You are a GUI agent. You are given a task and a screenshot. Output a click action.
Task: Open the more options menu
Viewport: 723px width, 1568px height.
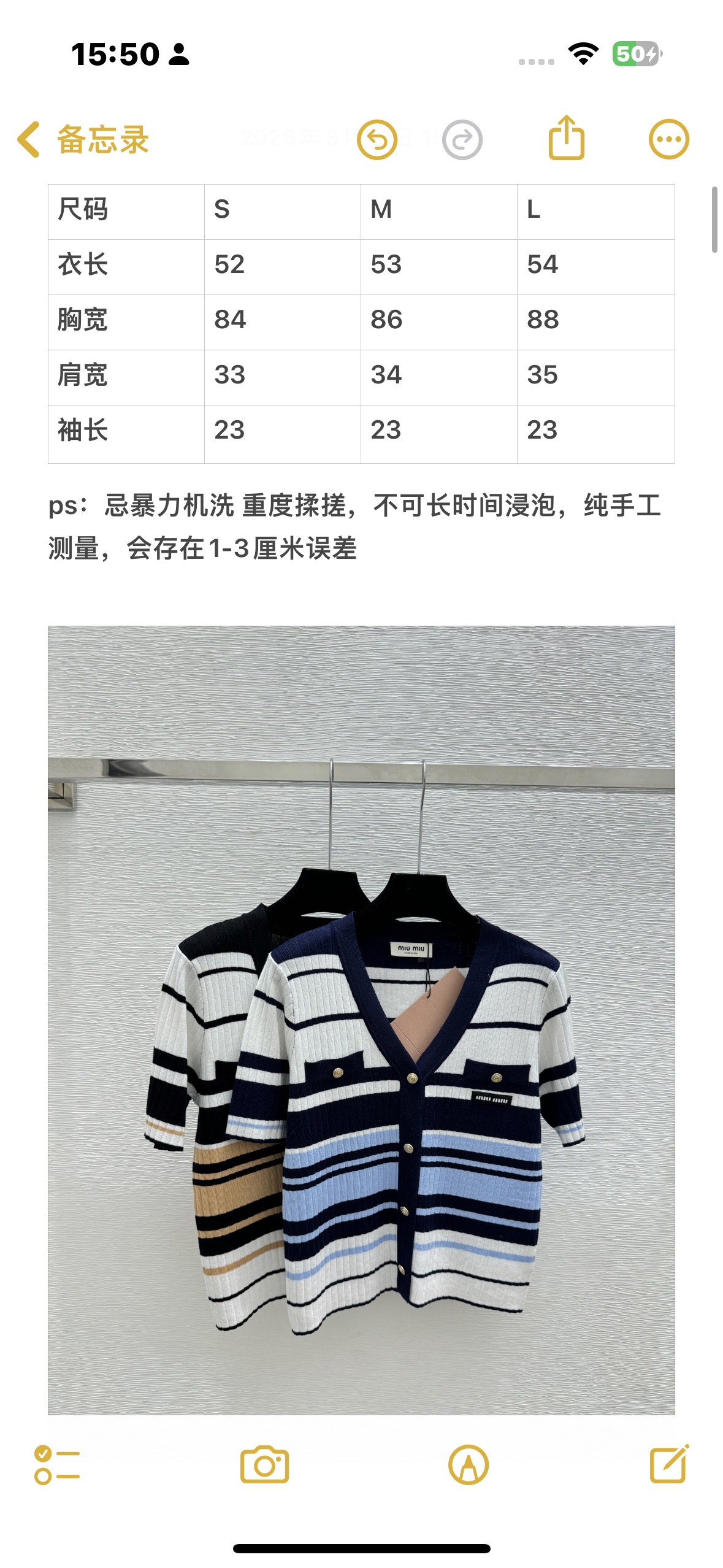click(669, 139)
